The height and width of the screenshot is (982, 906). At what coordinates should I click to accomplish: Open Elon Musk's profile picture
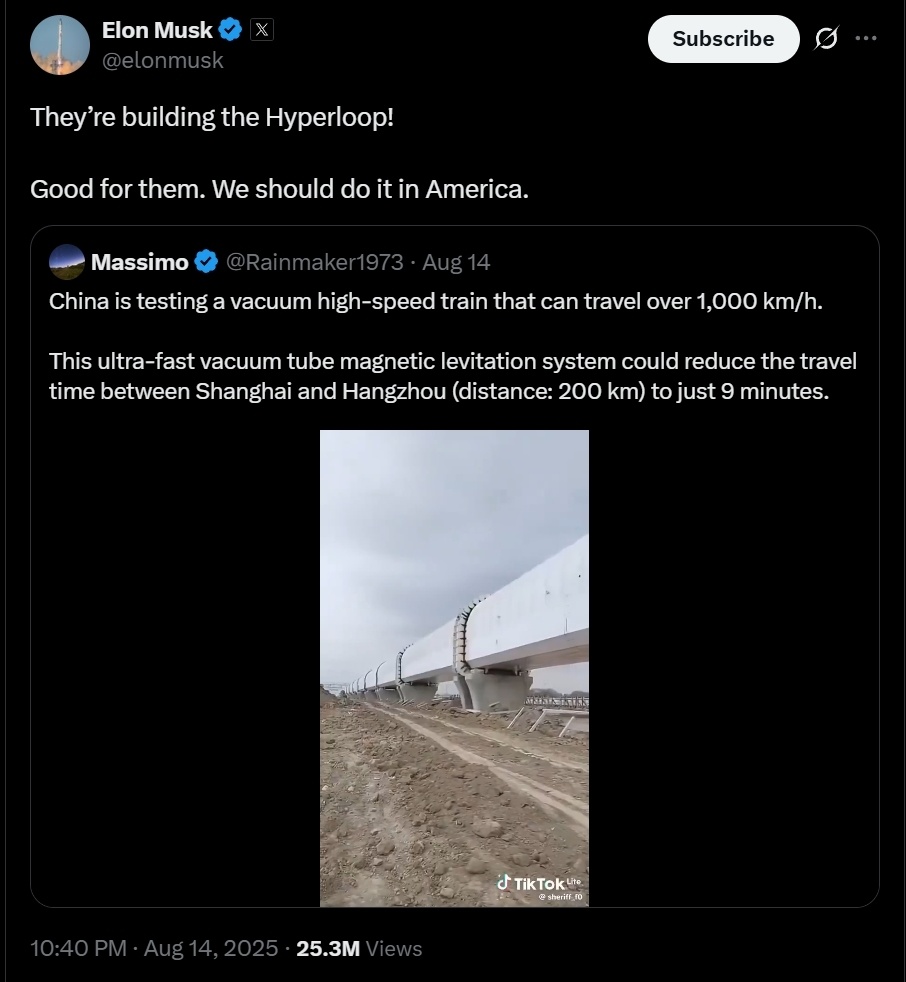click(60, 45)
